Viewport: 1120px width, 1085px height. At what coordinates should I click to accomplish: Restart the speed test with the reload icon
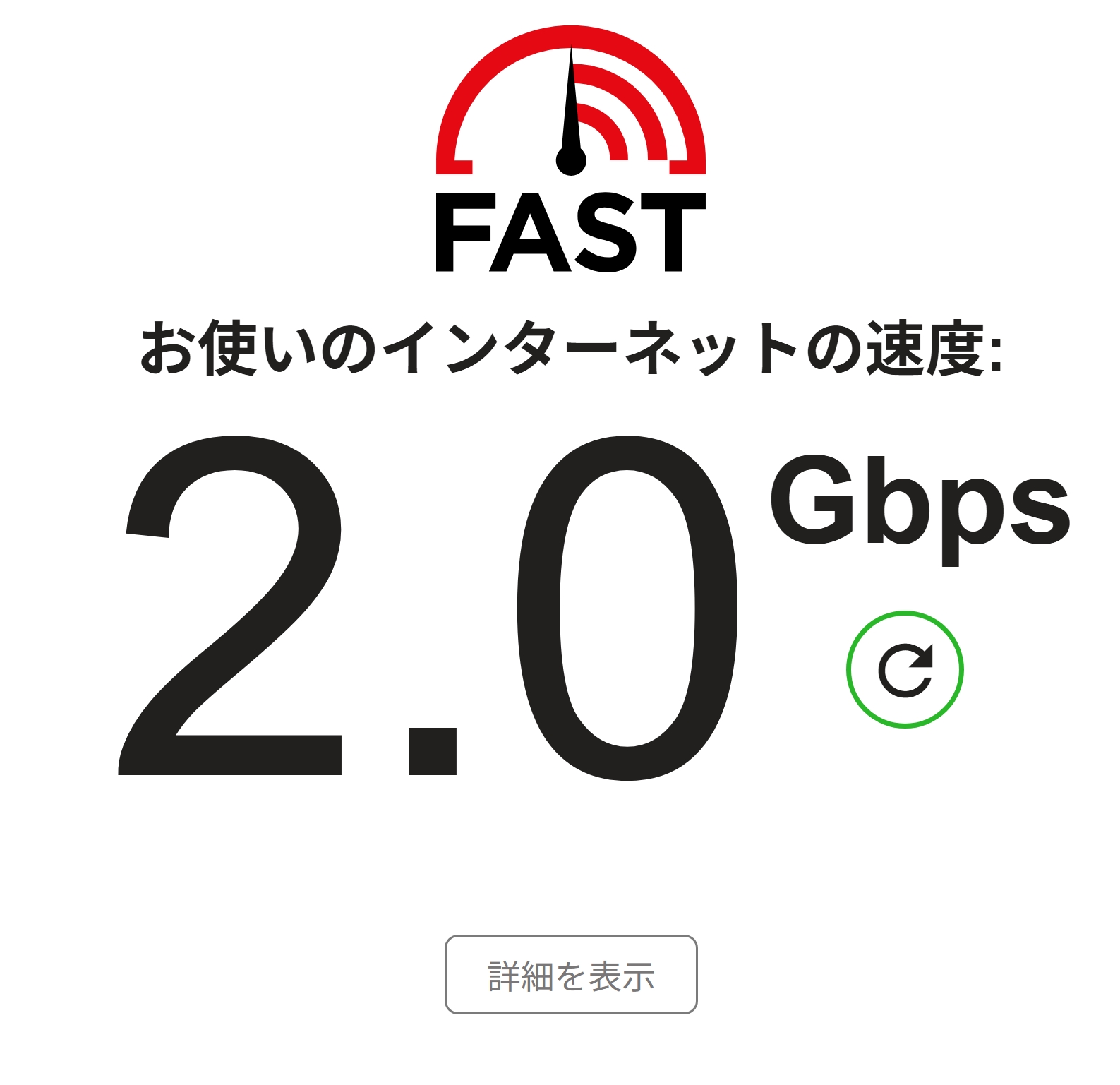(x=905, y=669)
